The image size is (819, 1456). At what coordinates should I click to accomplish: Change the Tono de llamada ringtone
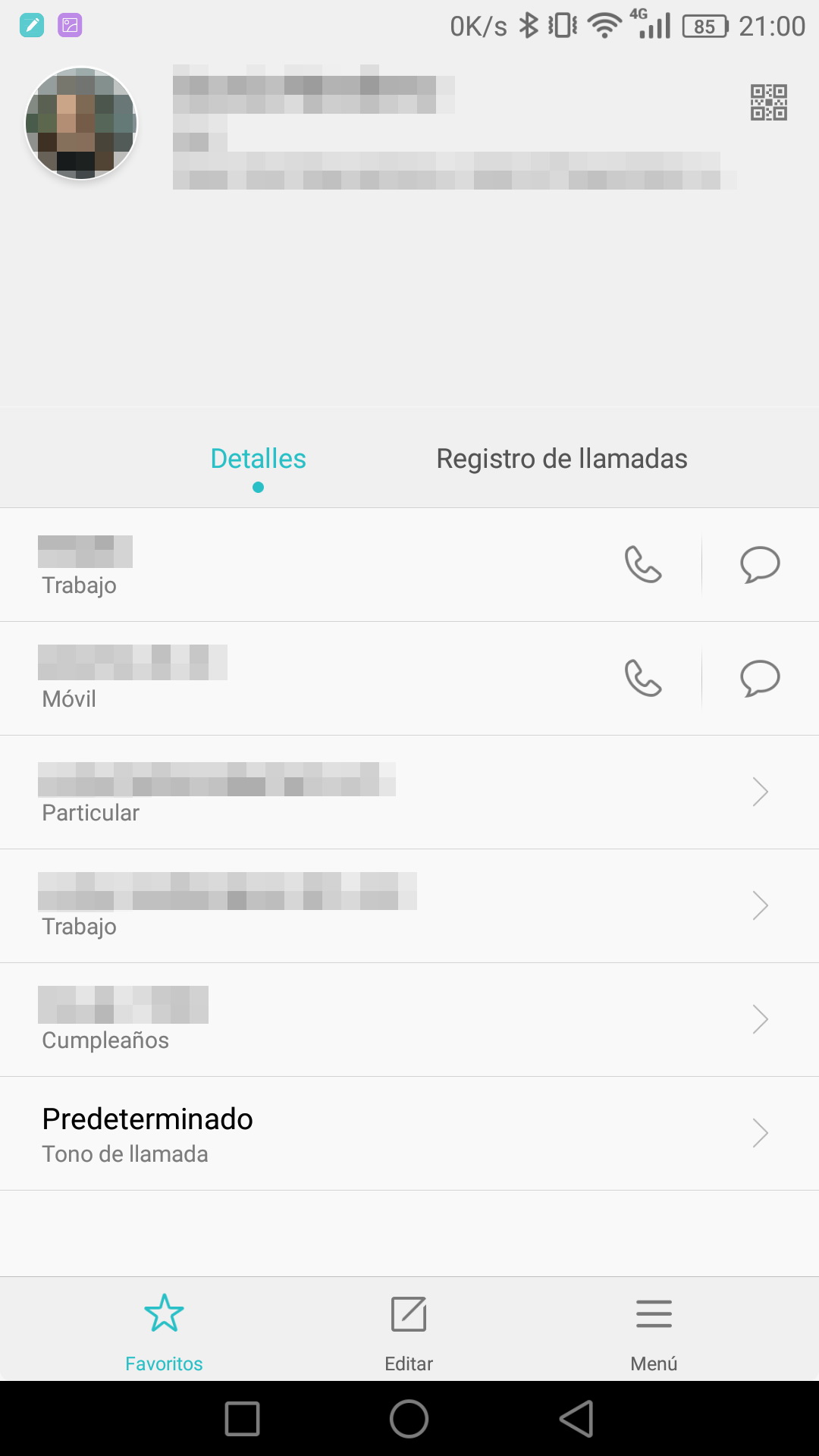(x=409, y=1134)
